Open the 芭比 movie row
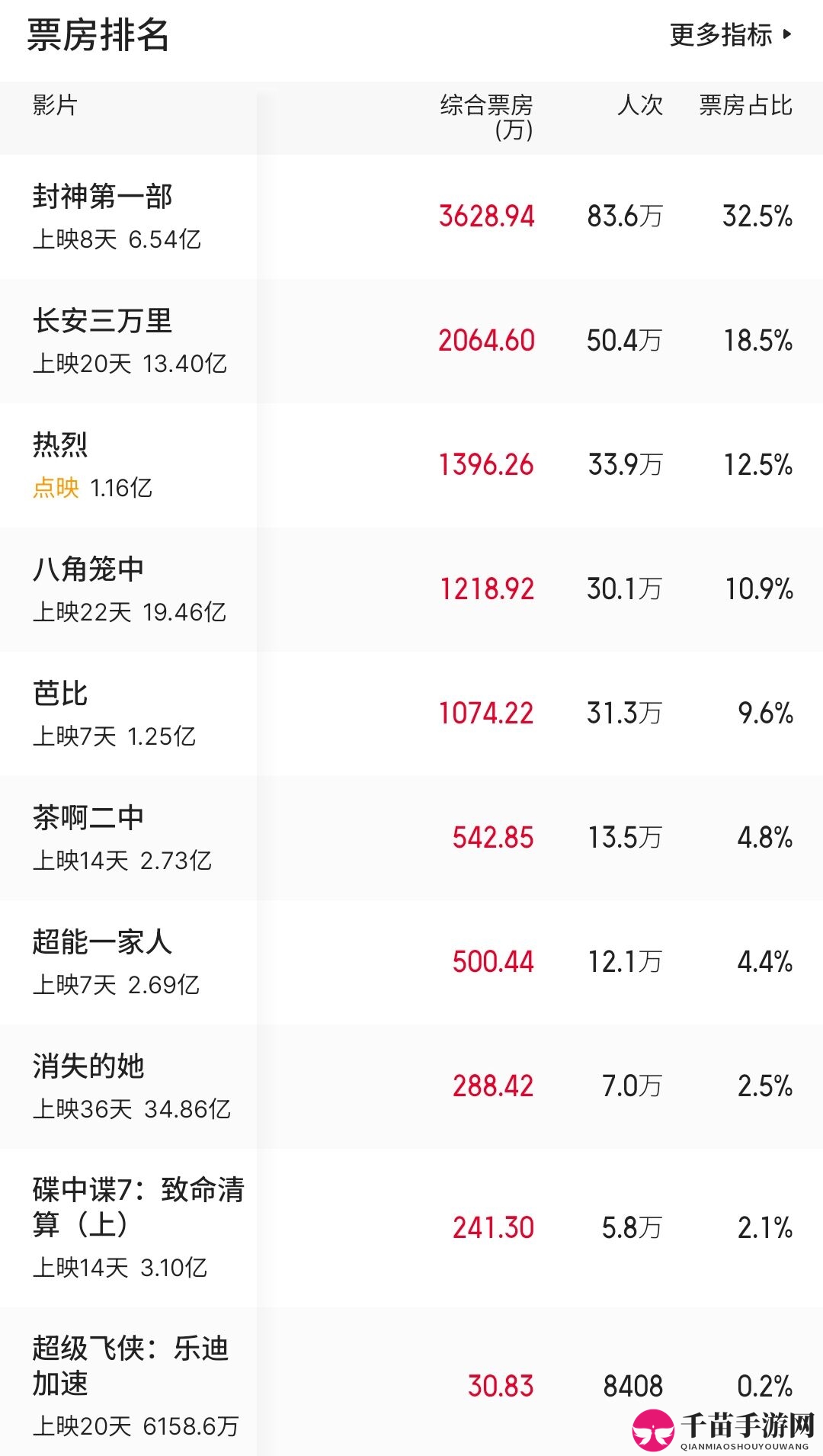823x1456 pixels. point(411,714)
